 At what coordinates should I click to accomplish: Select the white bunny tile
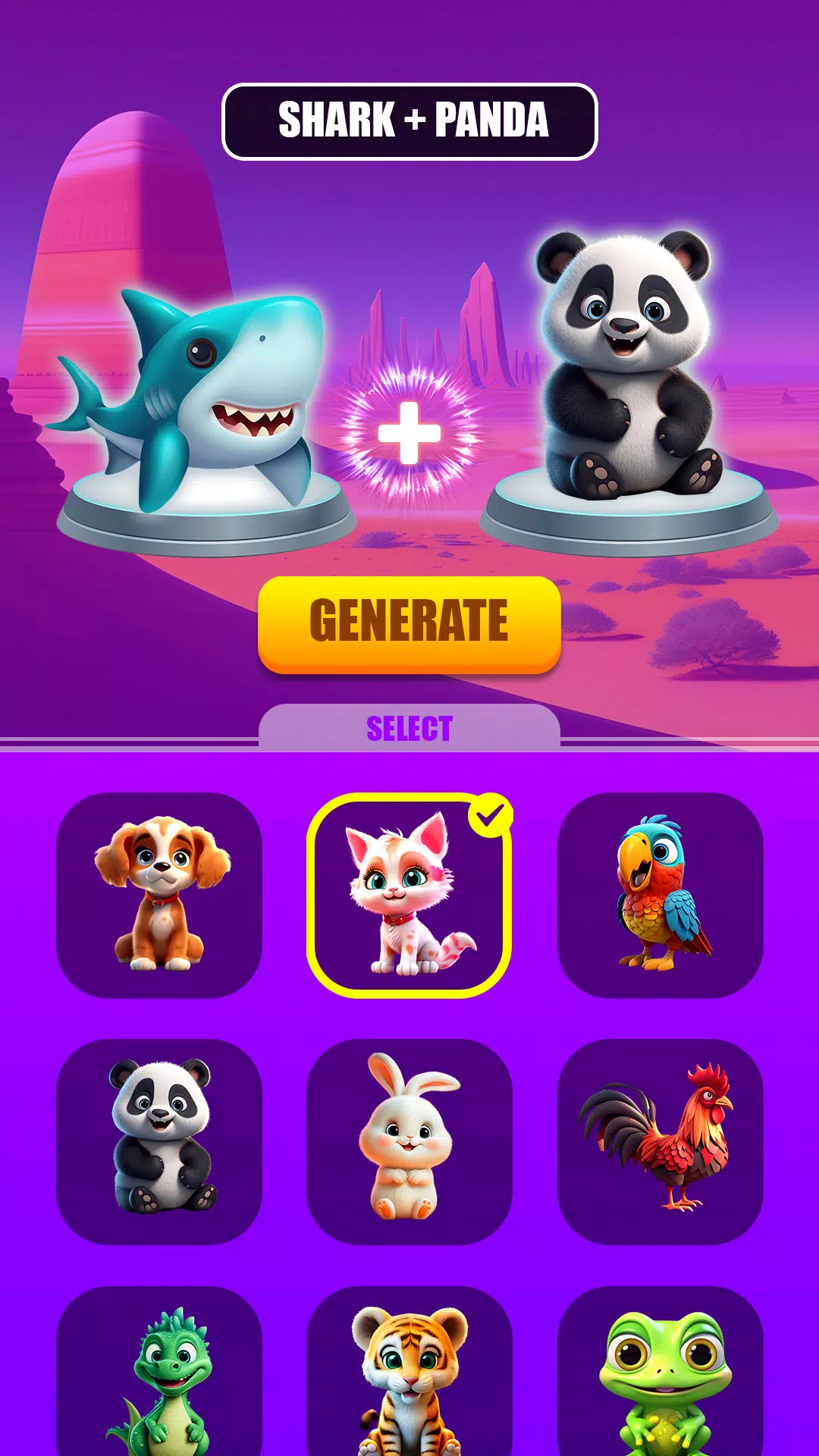pos(409,1141)
